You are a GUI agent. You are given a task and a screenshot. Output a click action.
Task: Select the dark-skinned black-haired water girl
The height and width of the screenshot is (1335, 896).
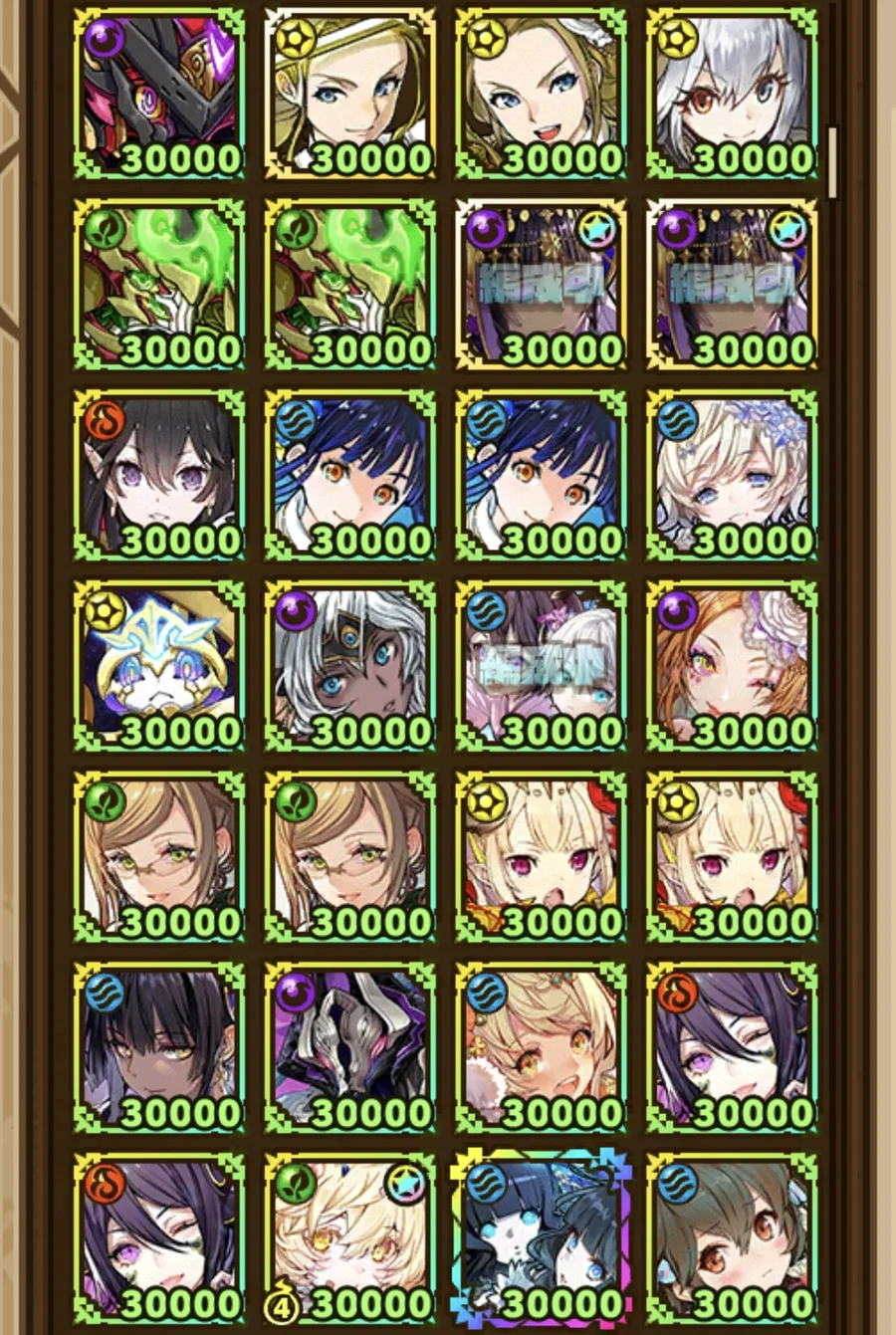pyautogui.click(x=159, y=1048)
